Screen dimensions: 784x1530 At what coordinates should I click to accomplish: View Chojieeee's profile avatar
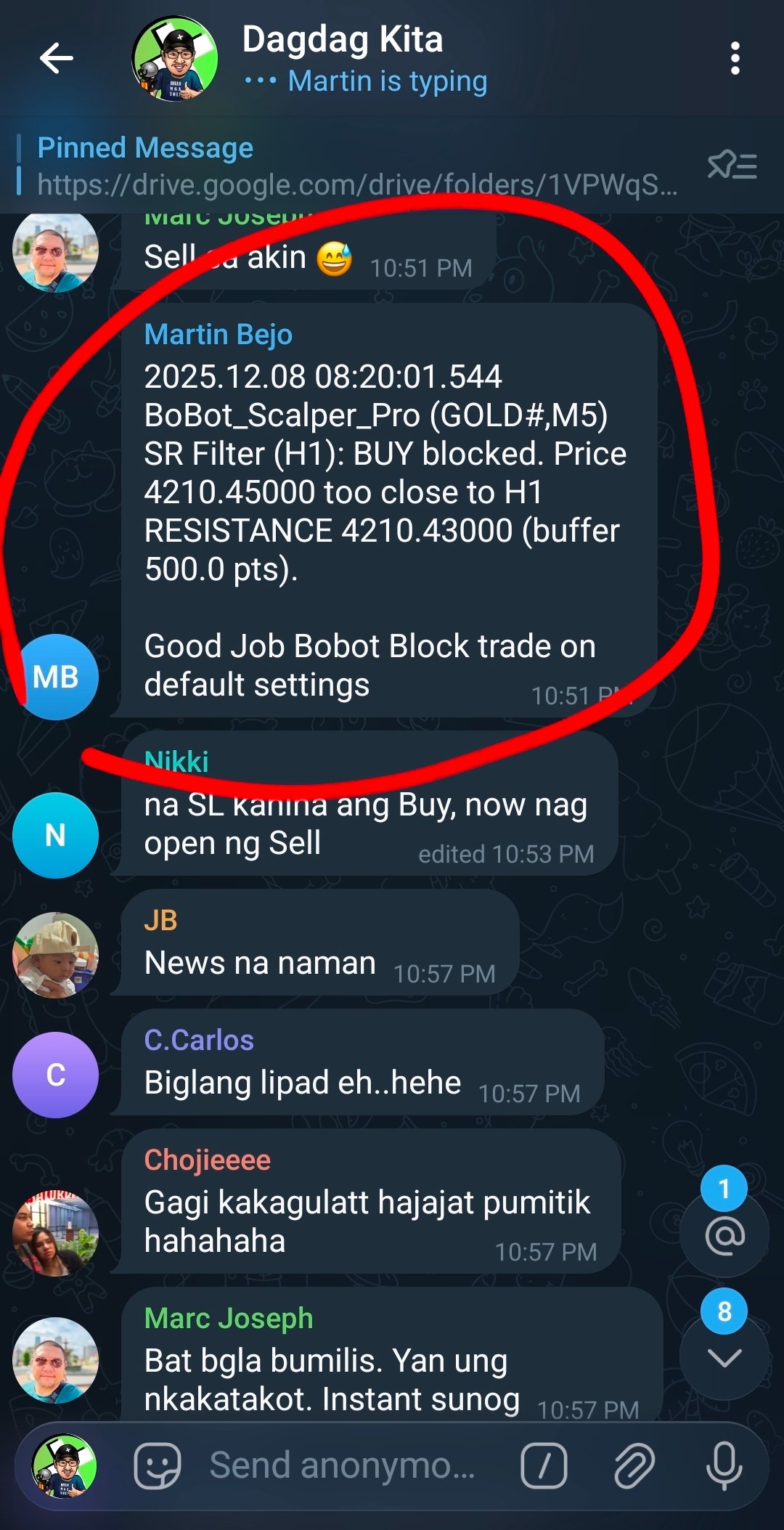click(x=56, y=1234)
